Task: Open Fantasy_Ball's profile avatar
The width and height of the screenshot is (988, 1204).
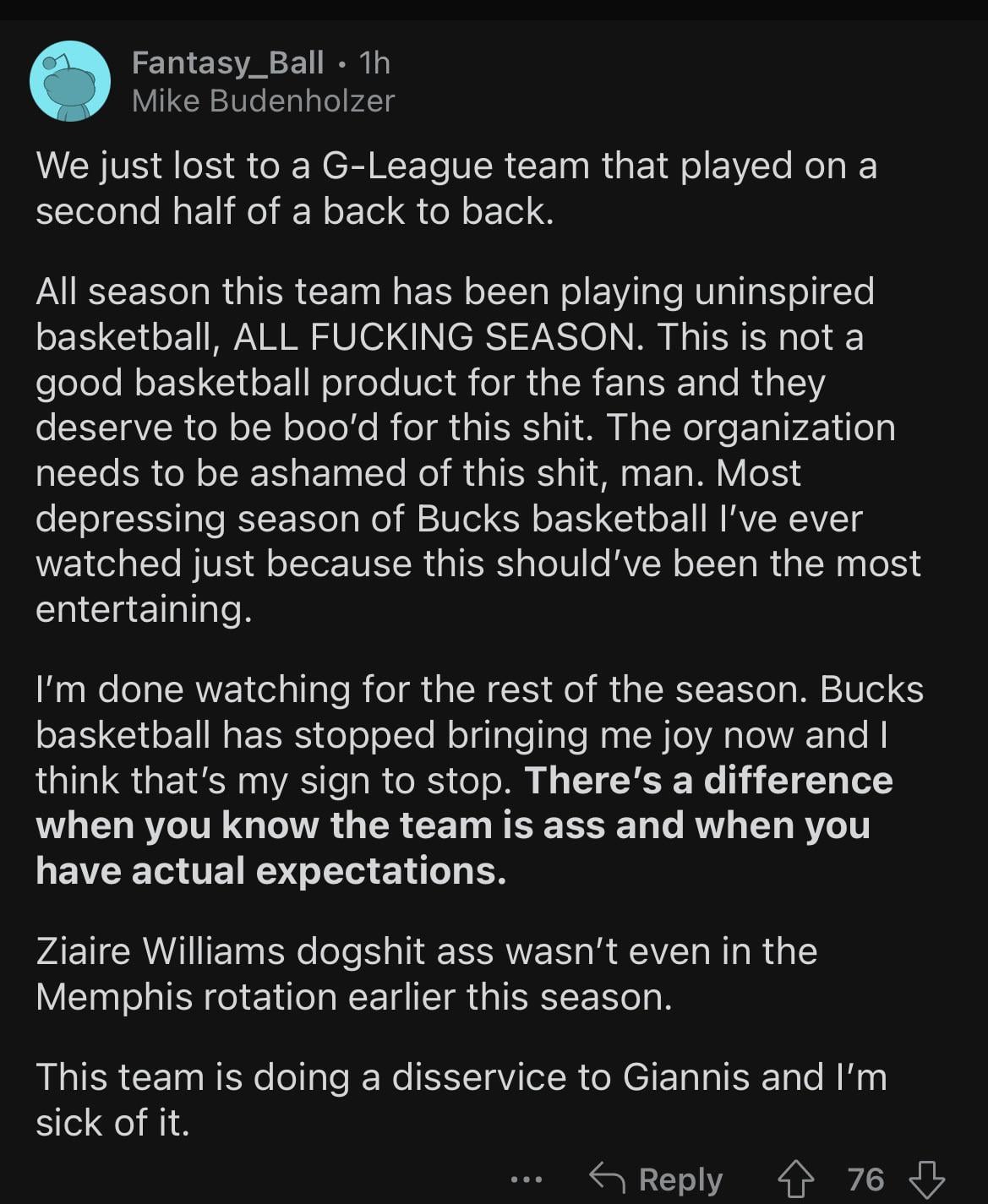Action: (x=70, y=81)
